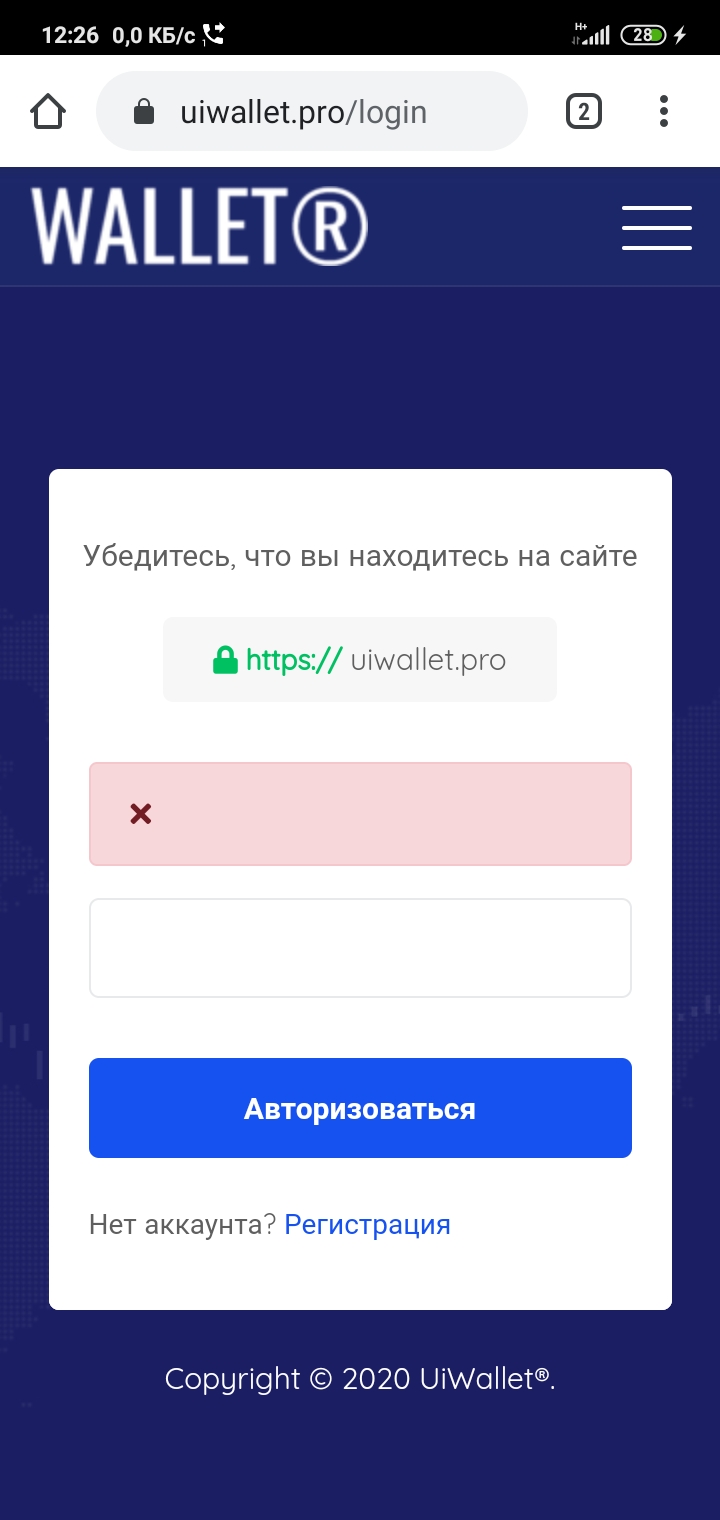Tap the Авторизоваться button
720x1520 pixels.
tap(360, 1108)
